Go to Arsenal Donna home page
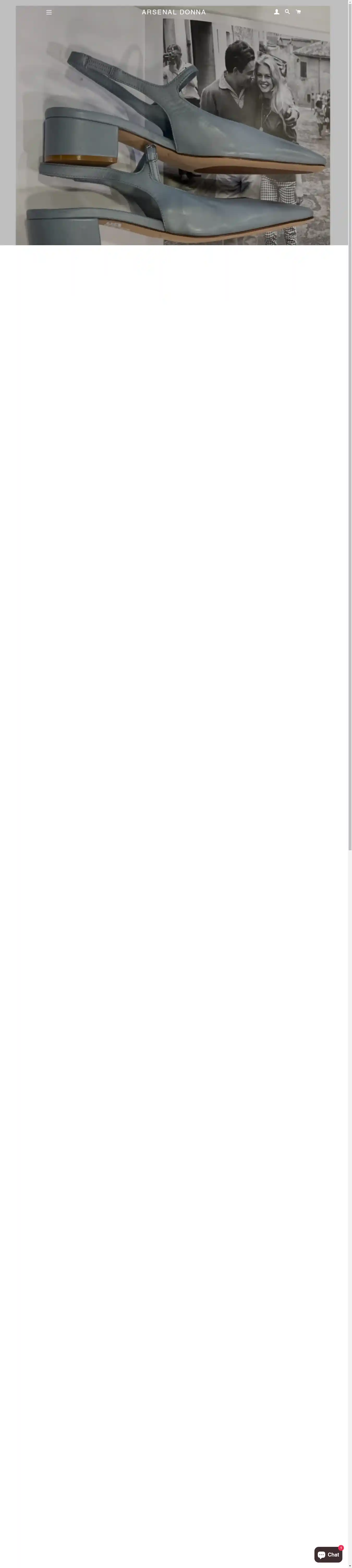The width and height of the screenshot is (352, 1568). coord(174,12)
